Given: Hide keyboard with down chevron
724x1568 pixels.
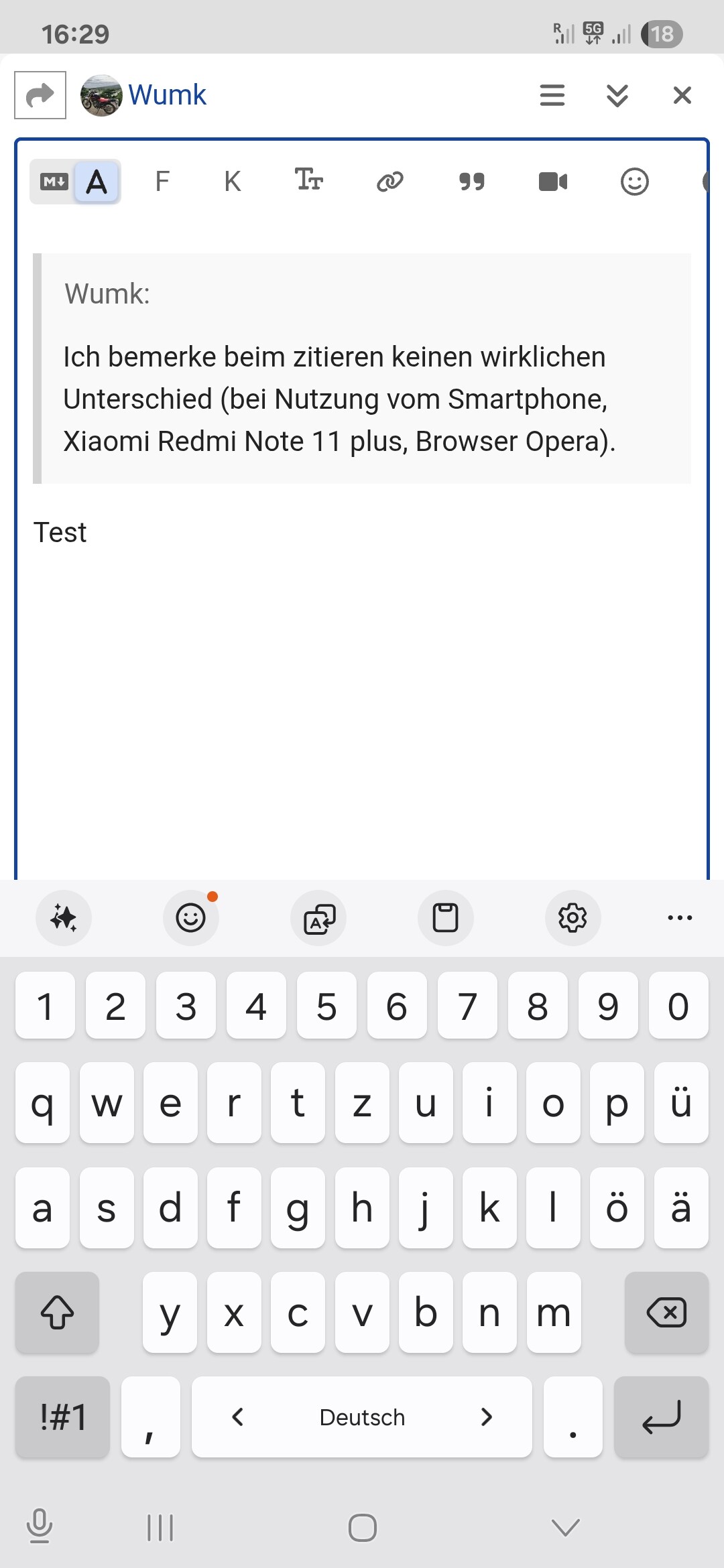Looking at the screenshot, I should point(565,1528).
